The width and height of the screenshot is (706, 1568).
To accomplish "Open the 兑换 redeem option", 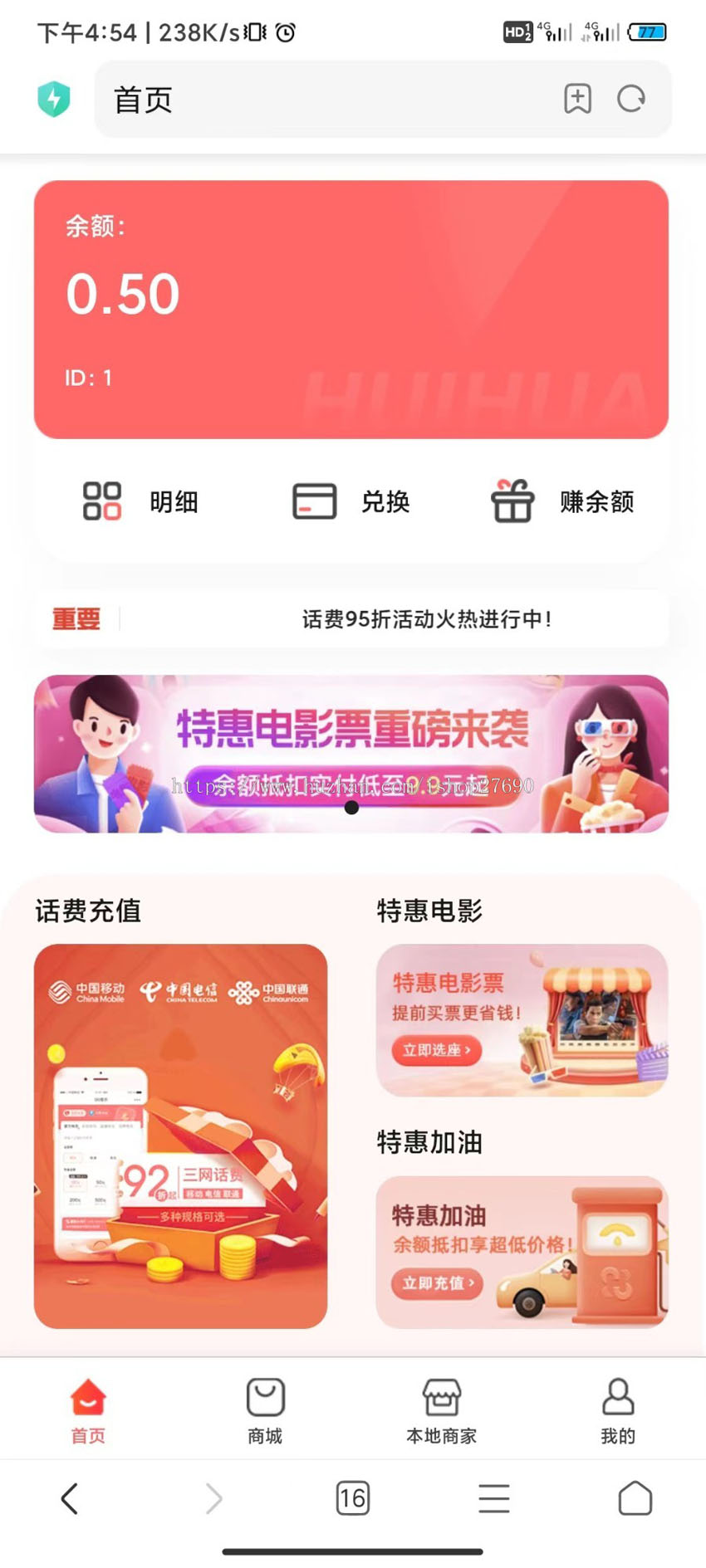I will click(351, 501).
